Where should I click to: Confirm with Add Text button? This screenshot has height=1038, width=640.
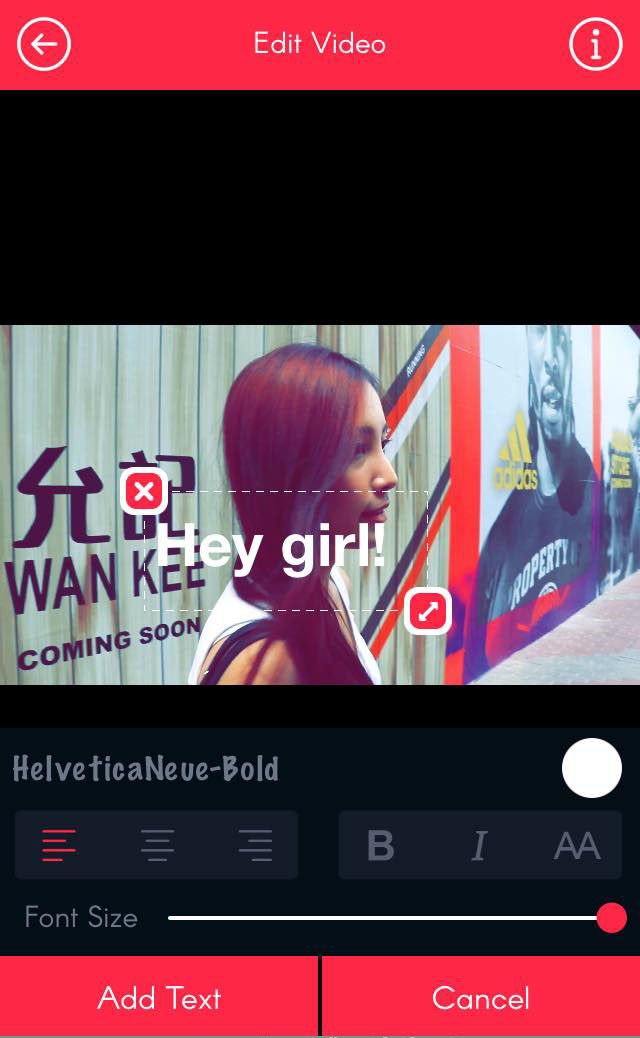pyautogui.click(x=159, y=997)
